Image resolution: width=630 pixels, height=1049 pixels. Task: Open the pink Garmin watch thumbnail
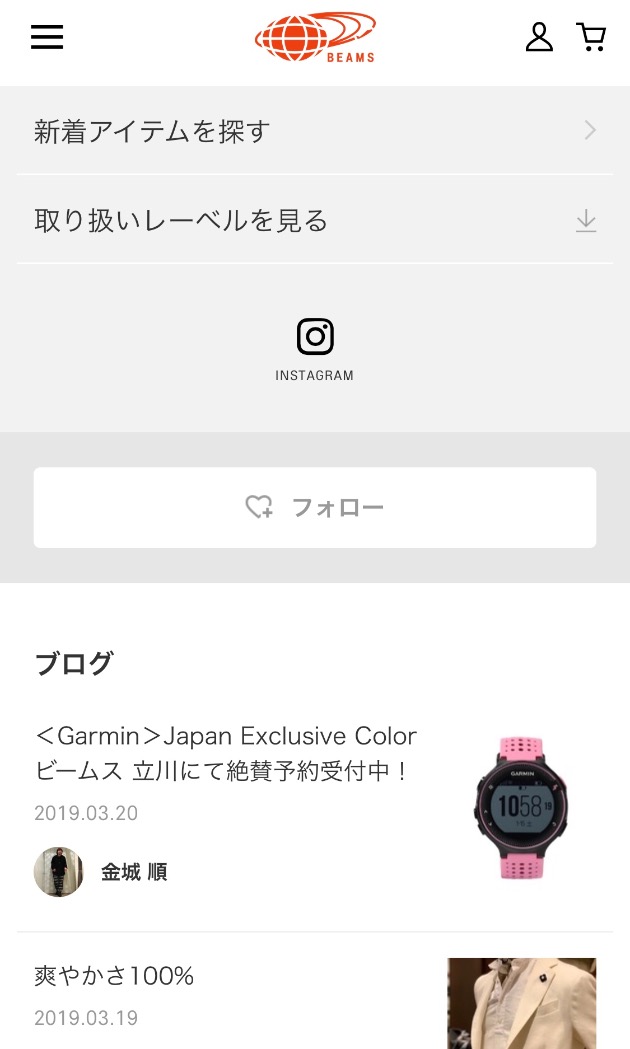pos(521,807)
